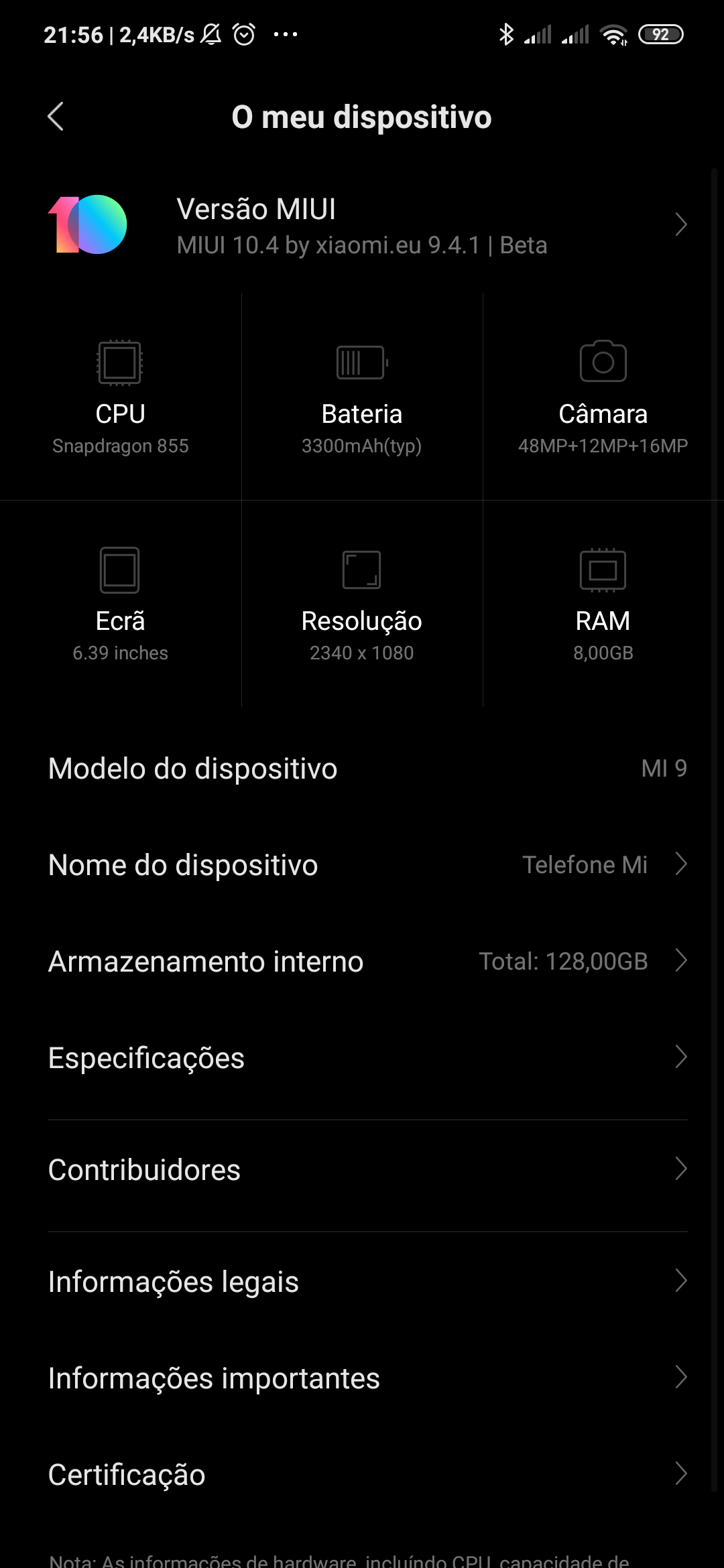
Task: Open Contribuidores
Action: click(362, 1170)
